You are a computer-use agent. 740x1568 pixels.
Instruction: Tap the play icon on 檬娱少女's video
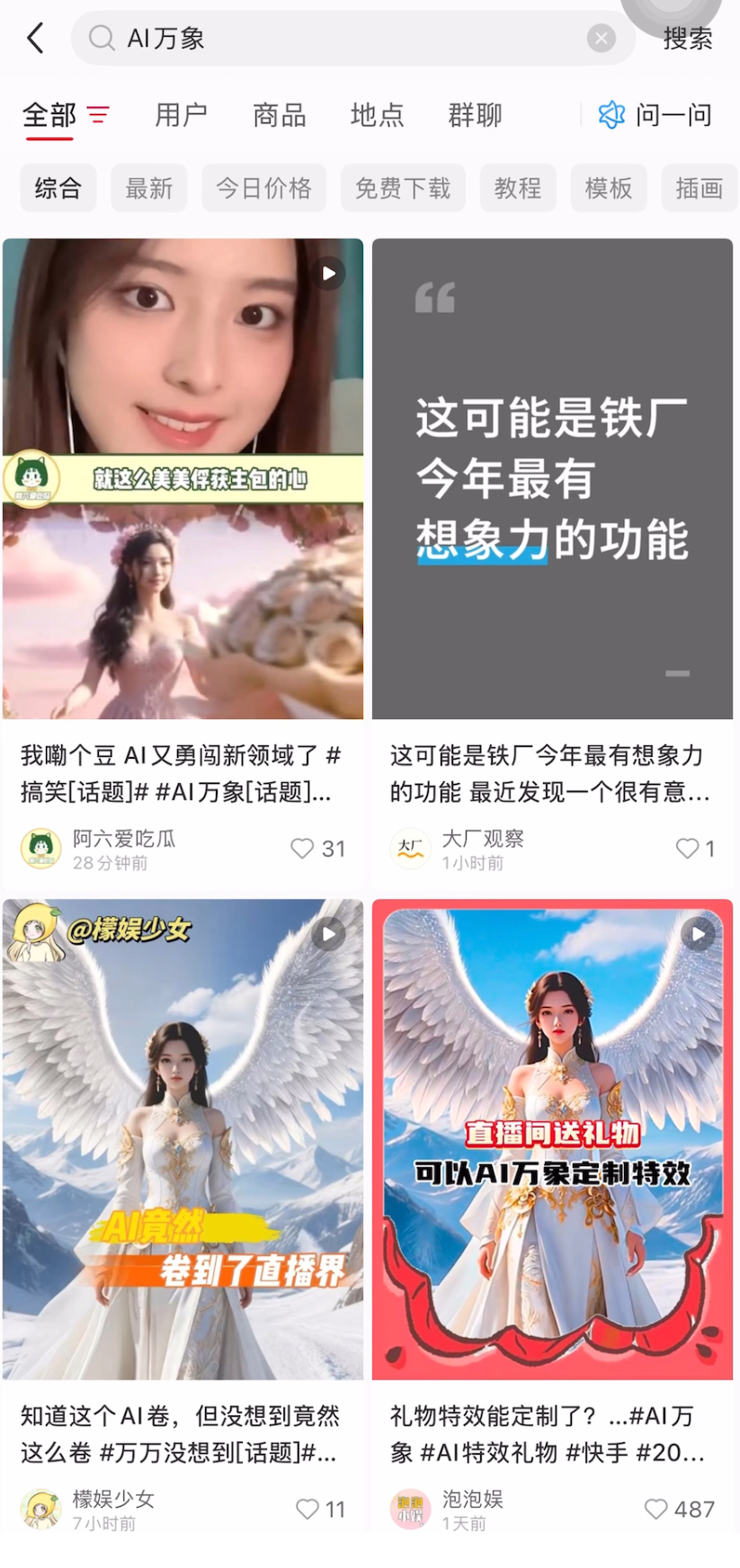coord(328,934)
